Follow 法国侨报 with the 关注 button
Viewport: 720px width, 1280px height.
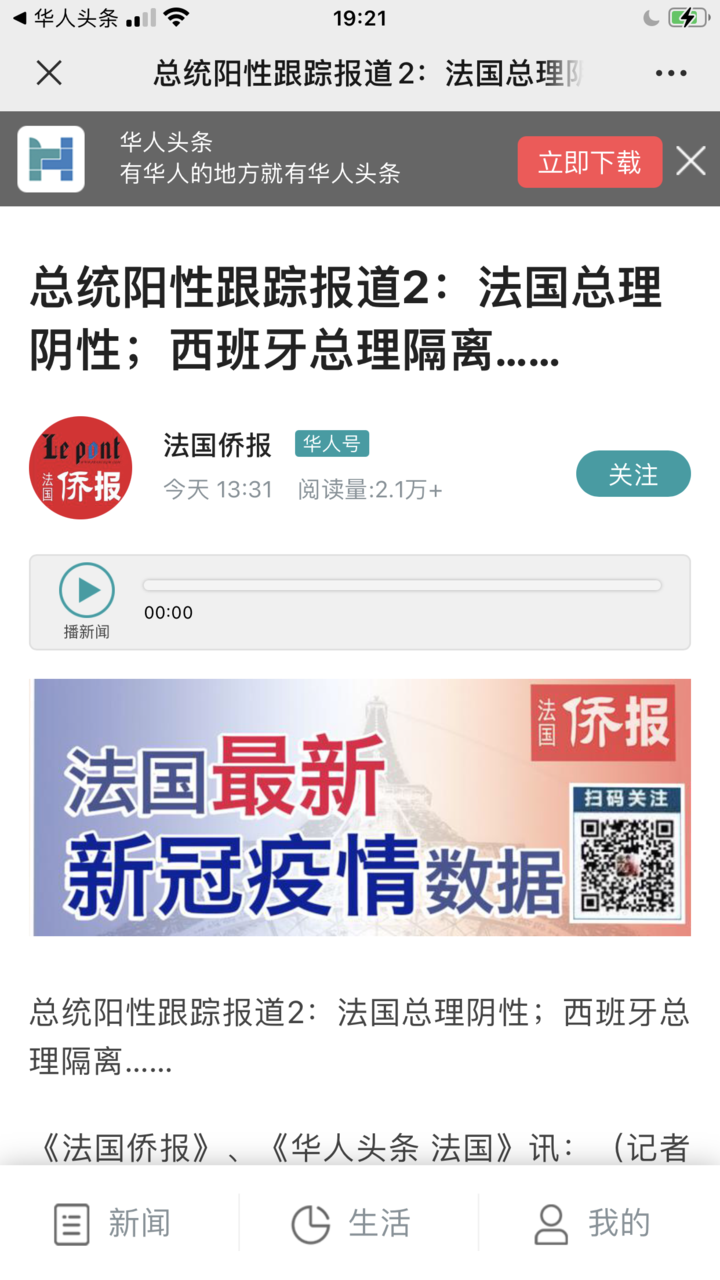click(x=633, y=474)
